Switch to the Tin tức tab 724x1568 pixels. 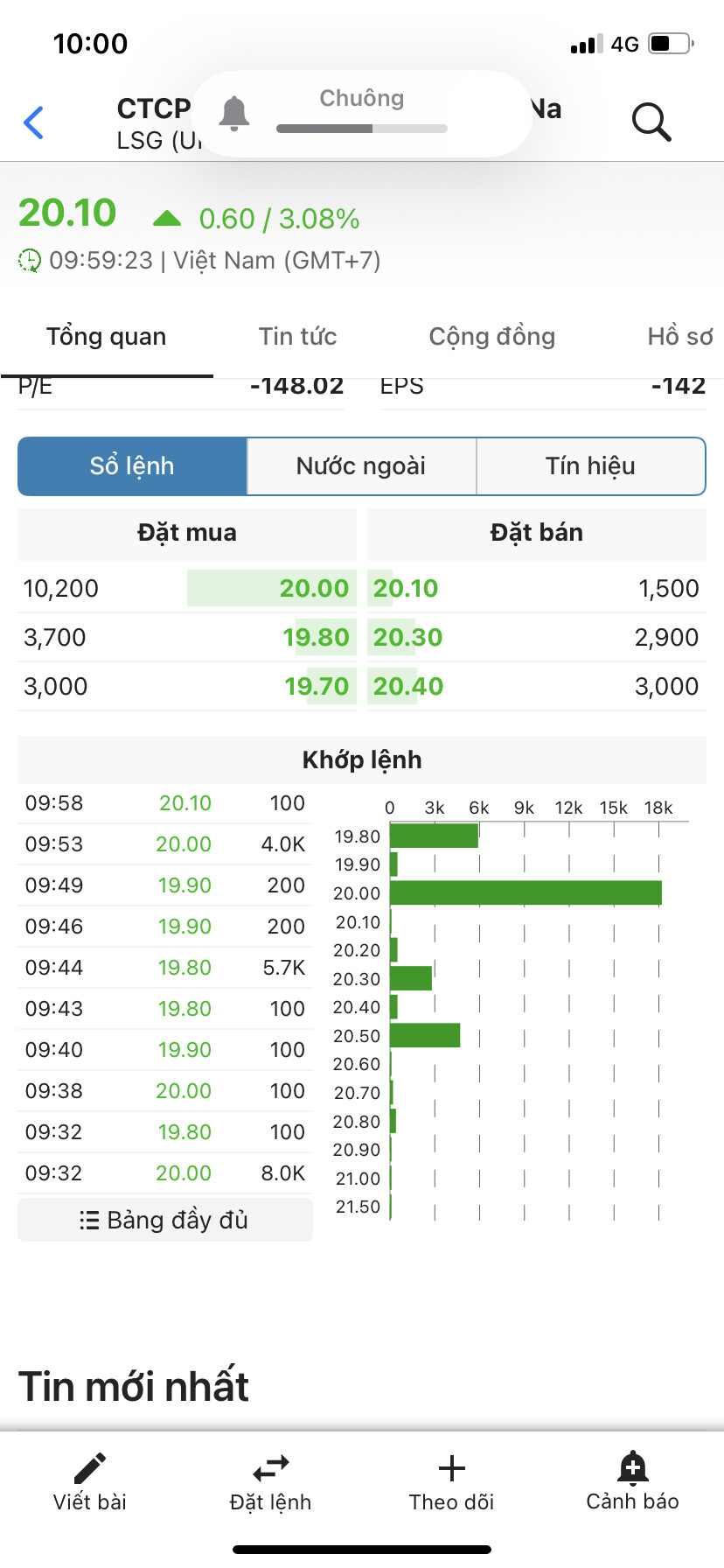click(x=297, y=337)
